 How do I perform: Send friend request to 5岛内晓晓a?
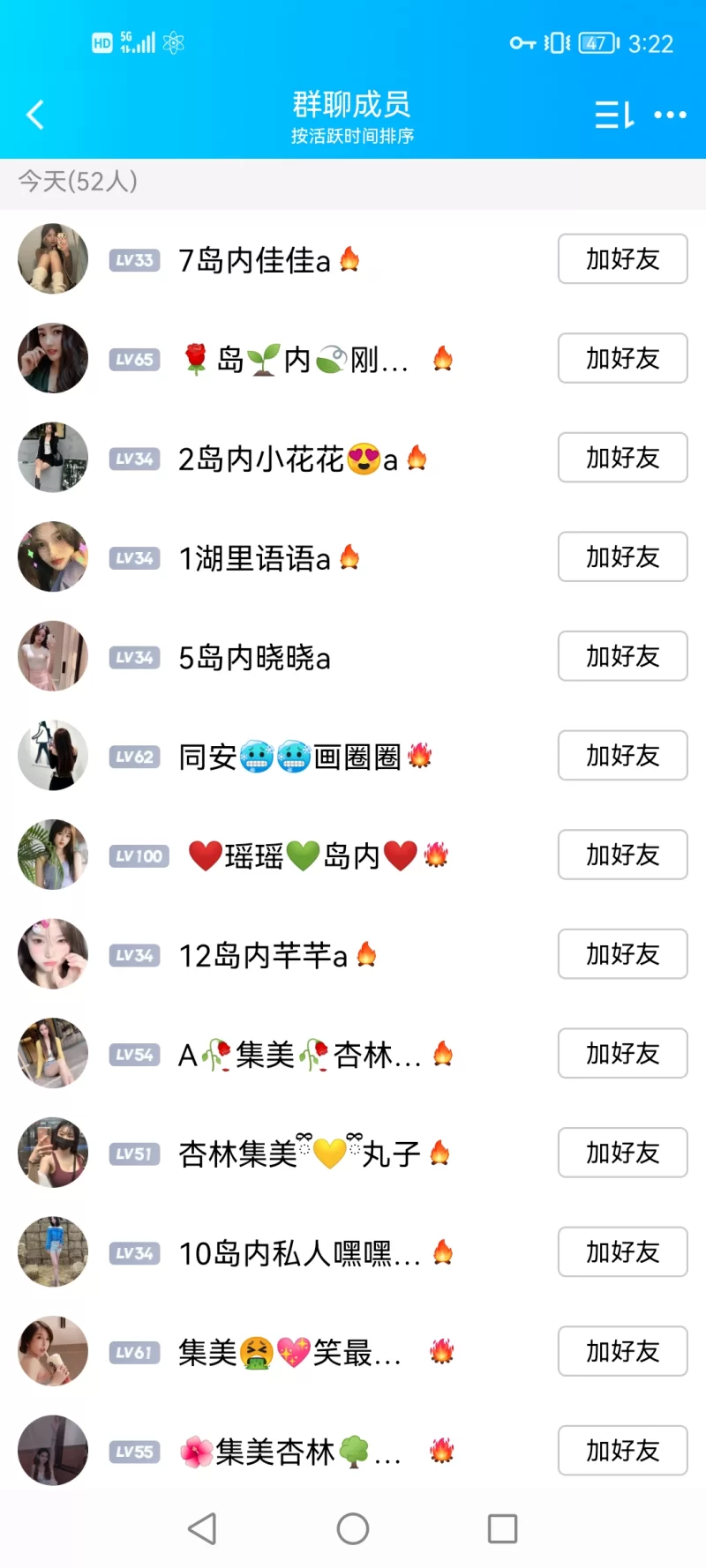pos(622,656)
